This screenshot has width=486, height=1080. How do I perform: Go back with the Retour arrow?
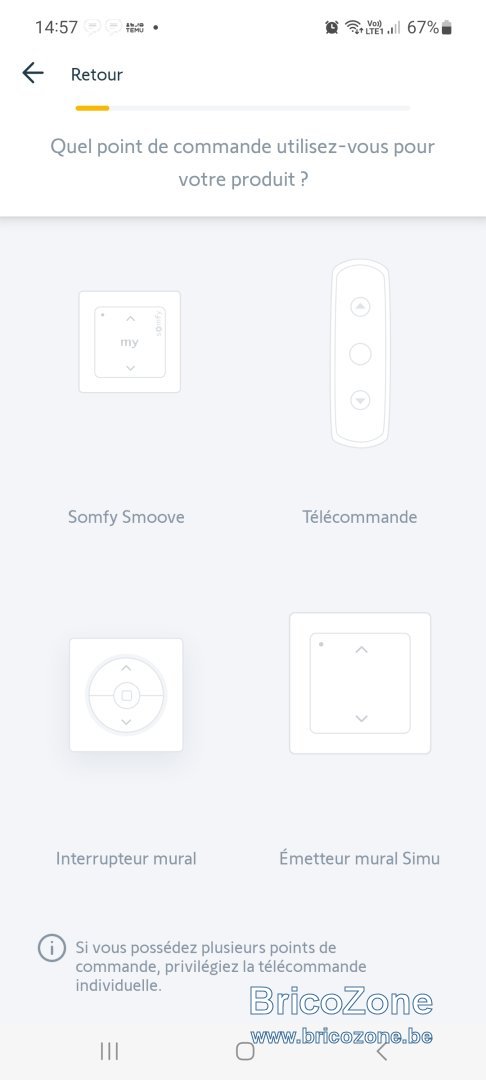(x=32, y=73)
